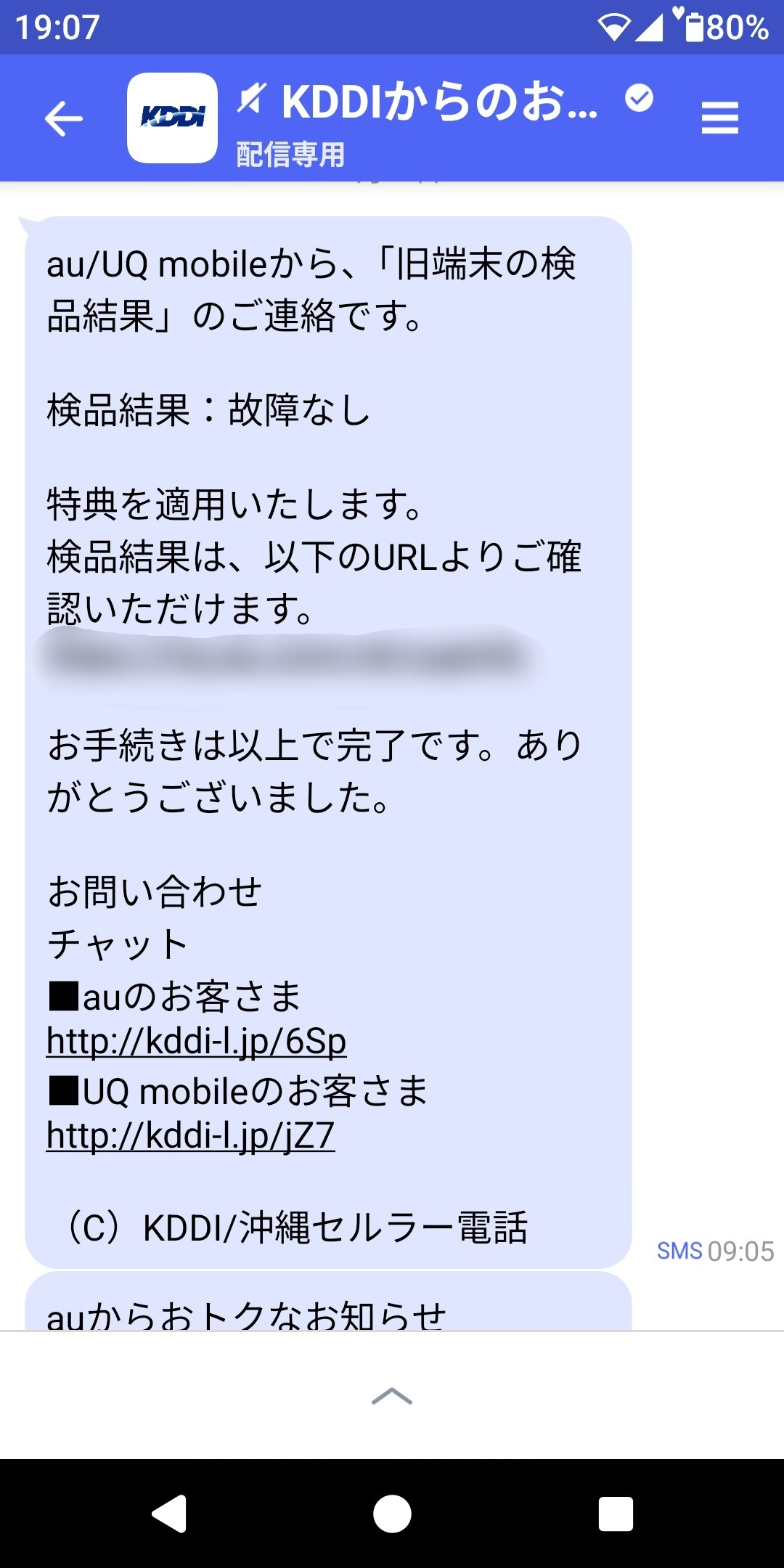The height and width of the screenshot is (1568, 784).
Task: Expand the bottom panel with the up chevron
Action: [392, 1396]
